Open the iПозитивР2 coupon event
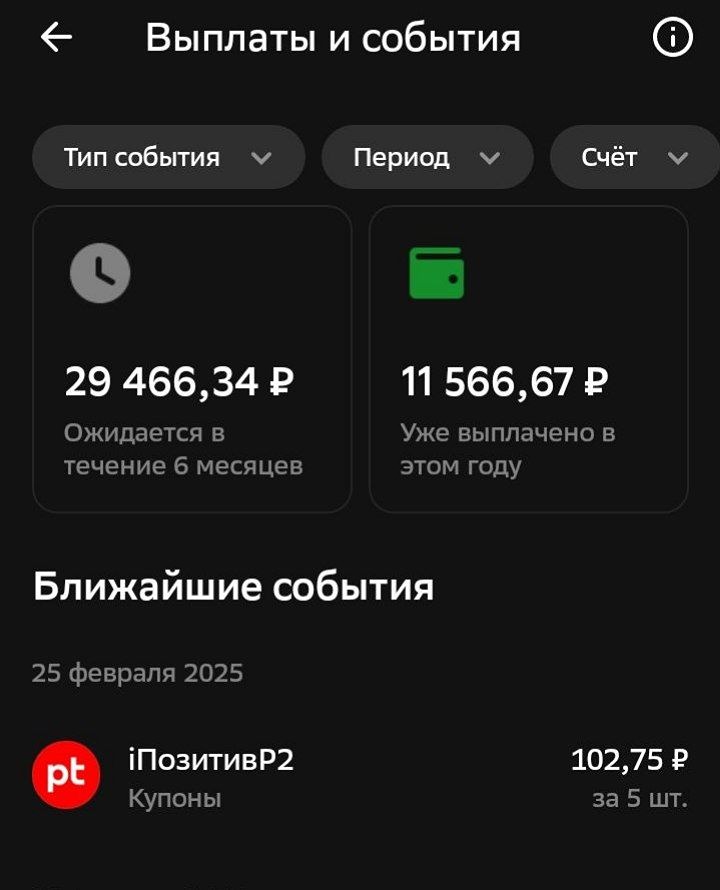Image resolution: width=720 pixels, height=890 pixels. coord(360,778)
